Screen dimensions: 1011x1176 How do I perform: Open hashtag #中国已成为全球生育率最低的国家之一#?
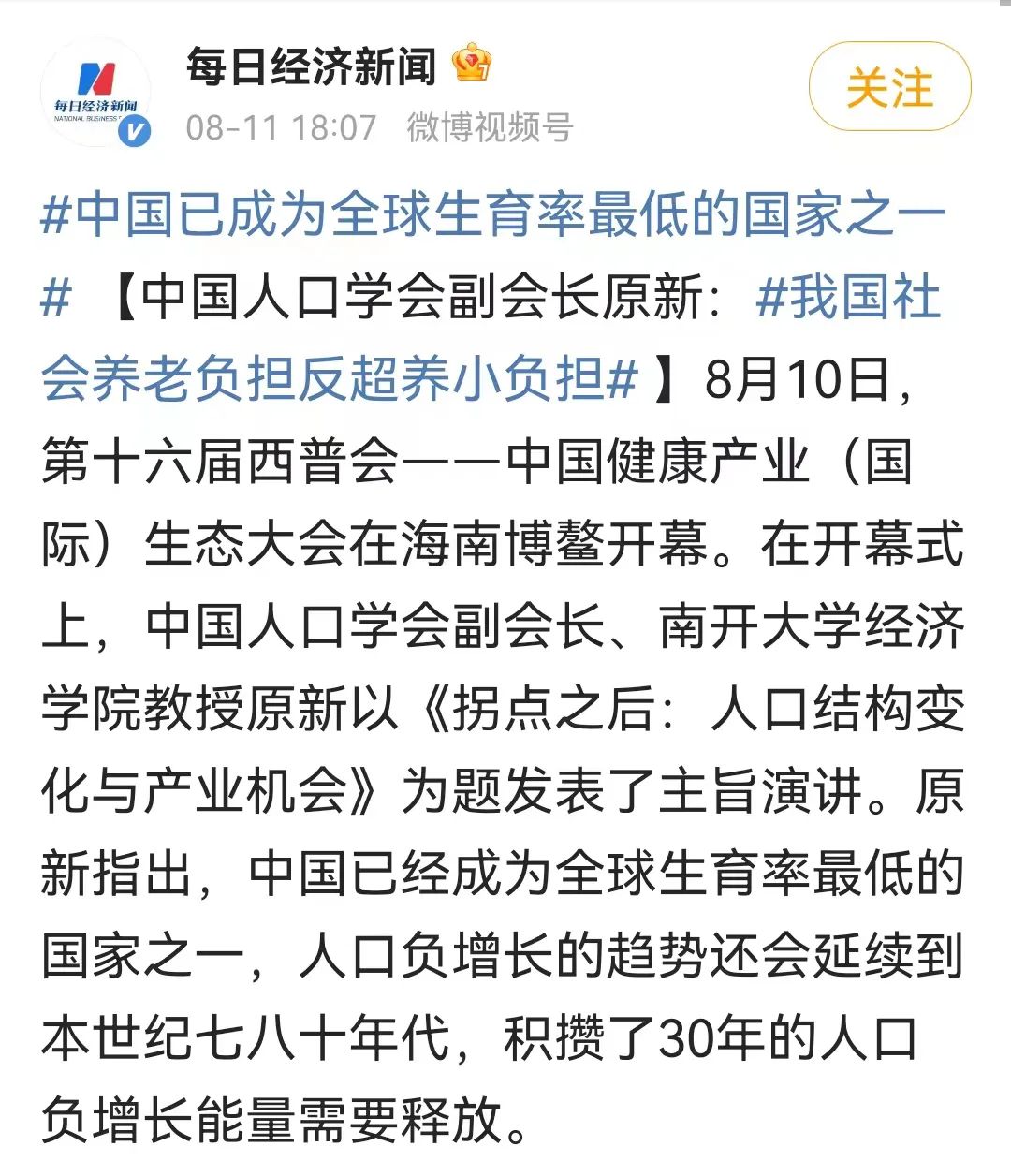tap(492, 215)
